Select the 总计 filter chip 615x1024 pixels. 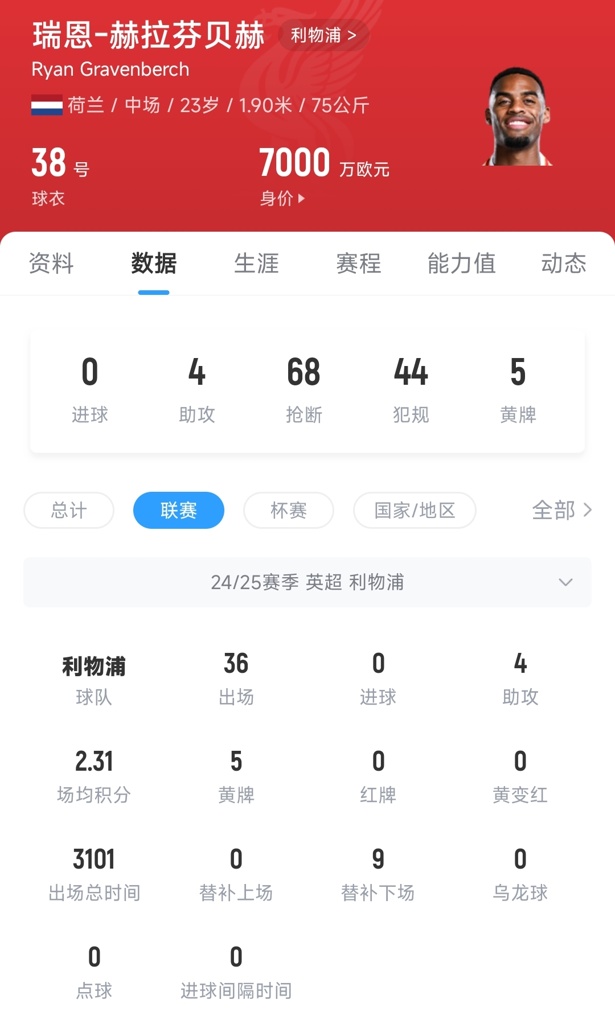[x=69, y=510]
